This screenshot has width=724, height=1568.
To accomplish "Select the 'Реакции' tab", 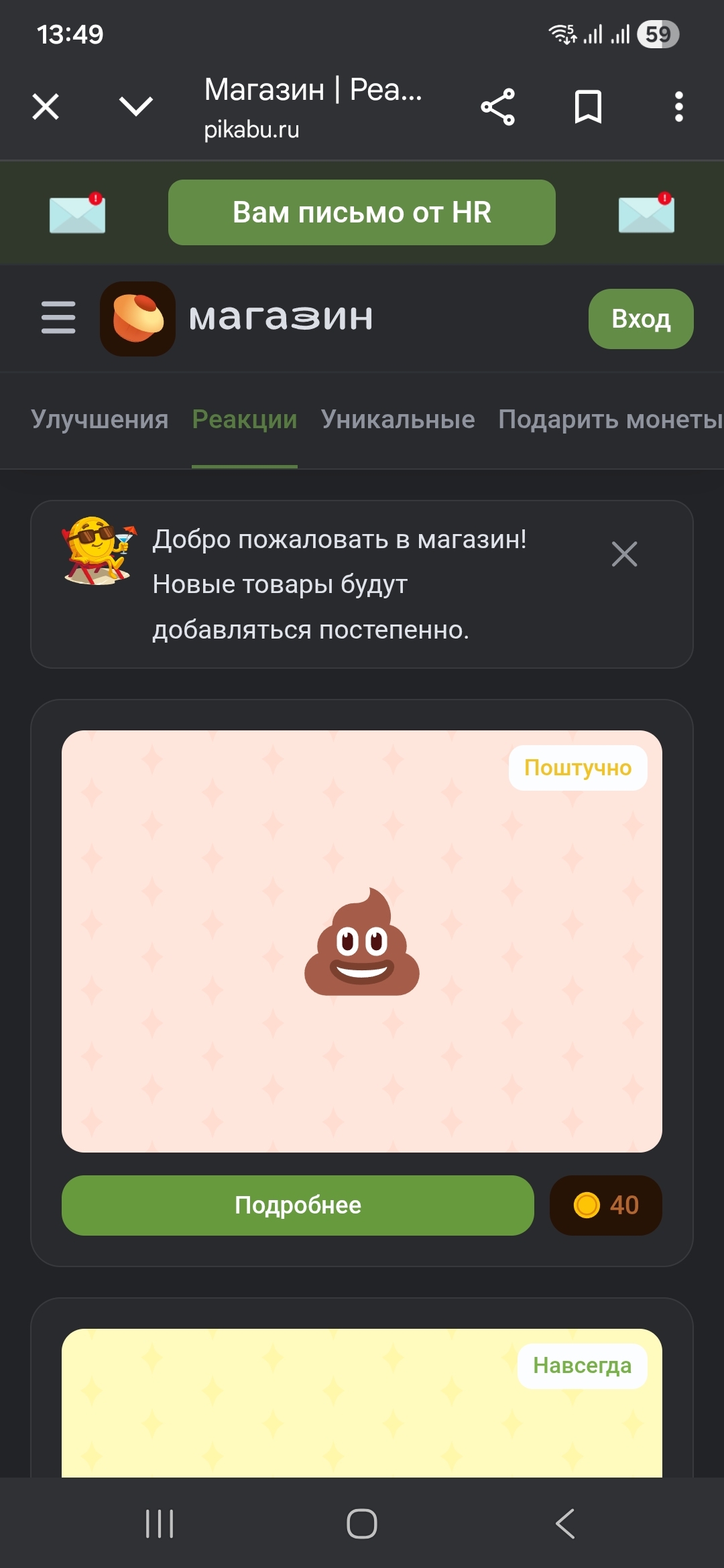I will [x=245, y=419].
